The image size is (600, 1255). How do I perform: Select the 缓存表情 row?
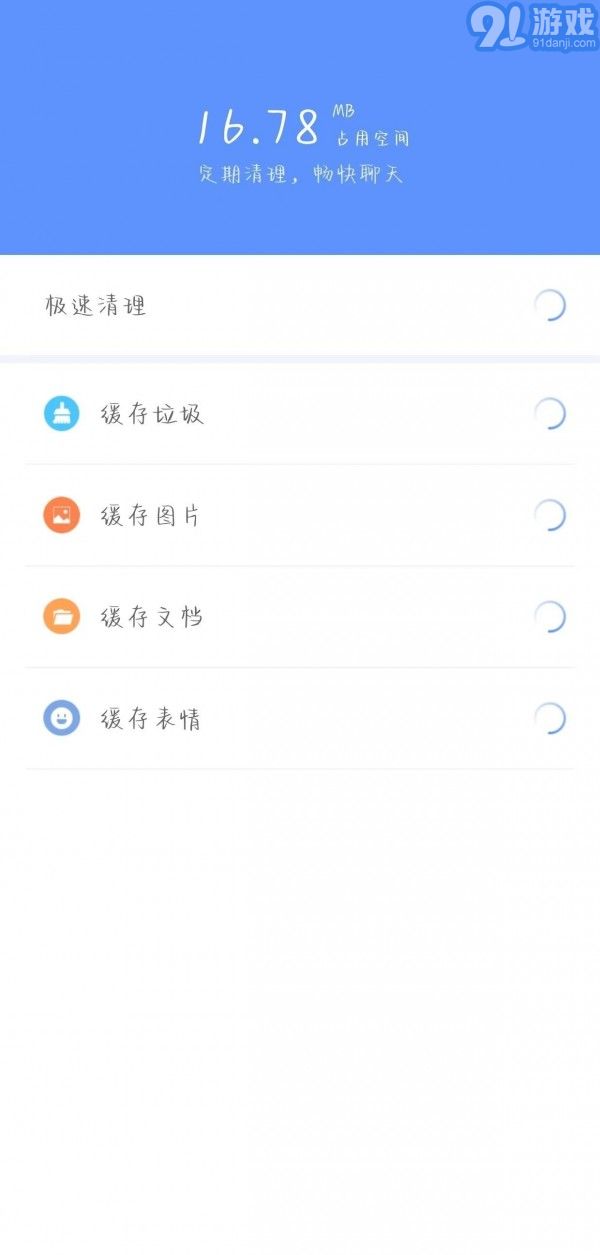pyautogui.click(x=300, y=718)
